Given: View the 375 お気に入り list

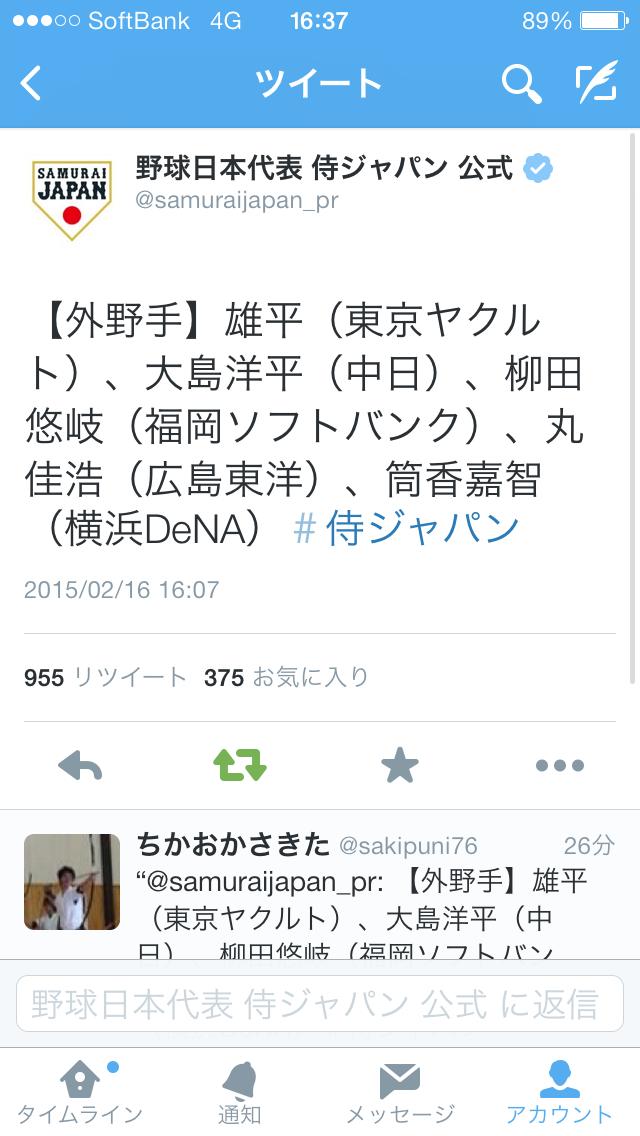Looking at the screenshot, I should point(286,677).
